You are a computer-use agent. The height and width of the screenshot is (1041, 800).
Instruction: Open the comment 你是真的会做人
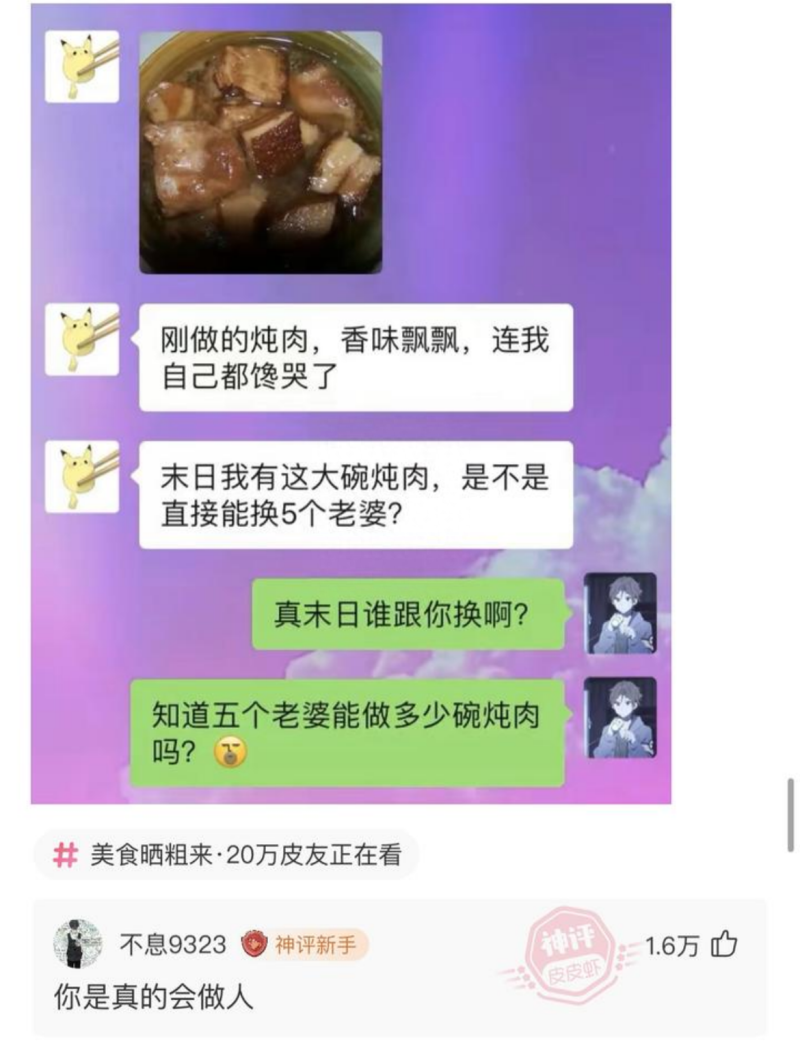coord(153,996)
